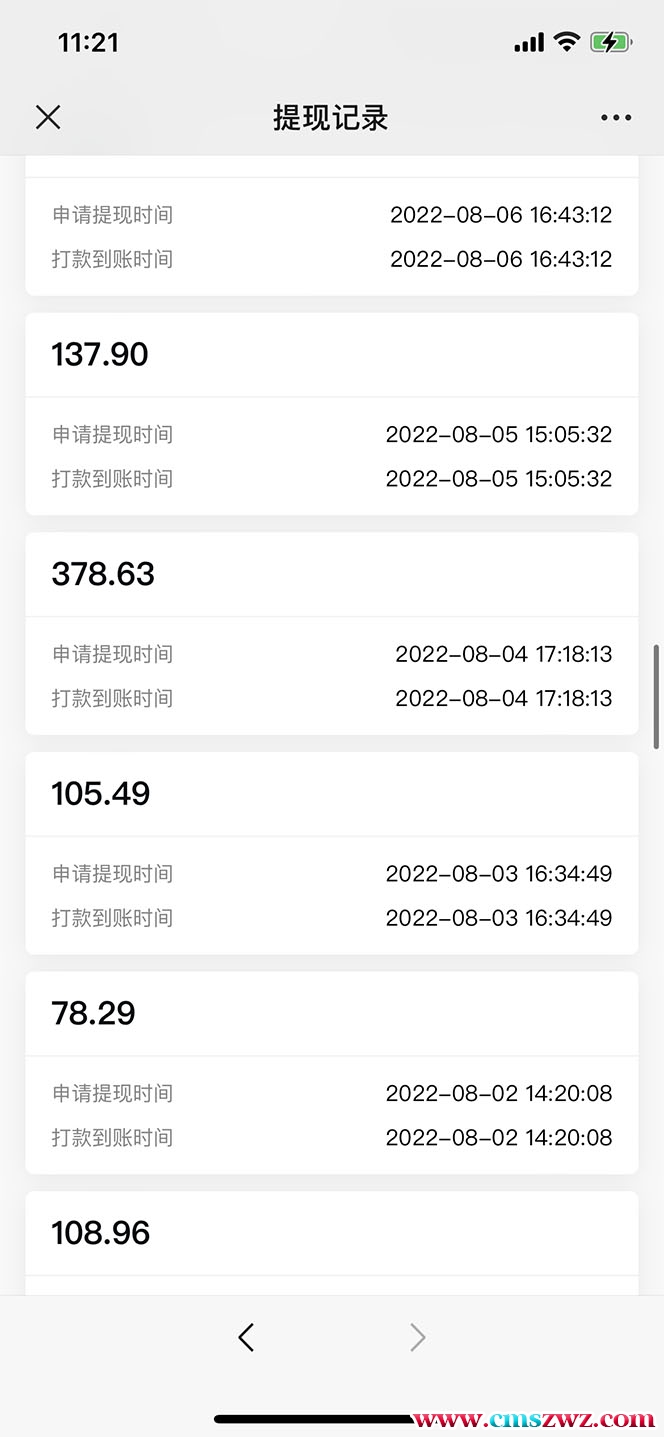The height and width of the screenshot is (1437, 664).
Task: Open the three-dot overflow menu
Action: point(616,118)
